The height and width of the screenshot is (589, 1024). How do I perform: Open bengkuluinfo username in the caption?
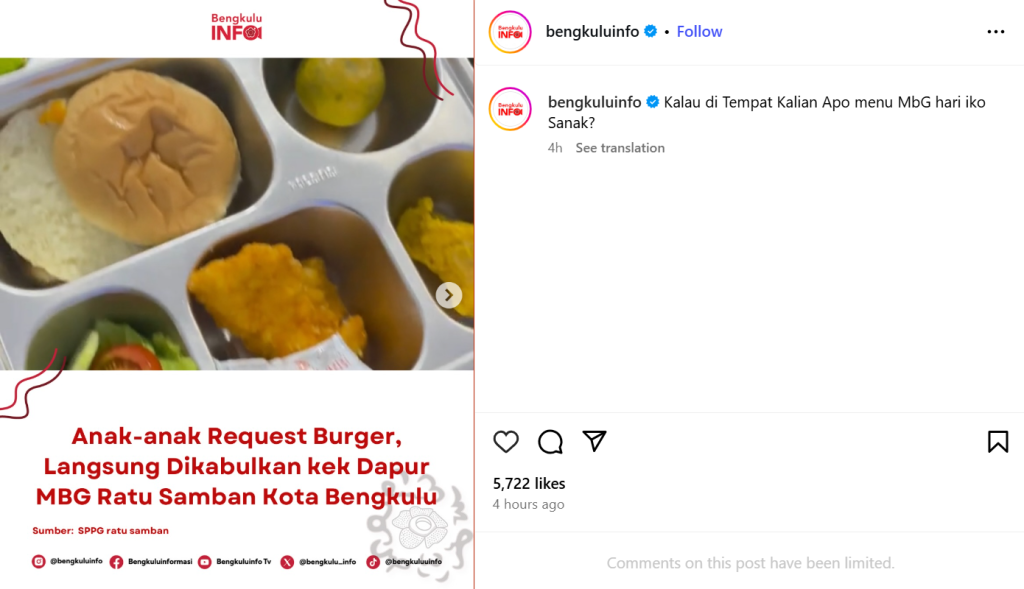pyautogui.click(x=594, y=103)
